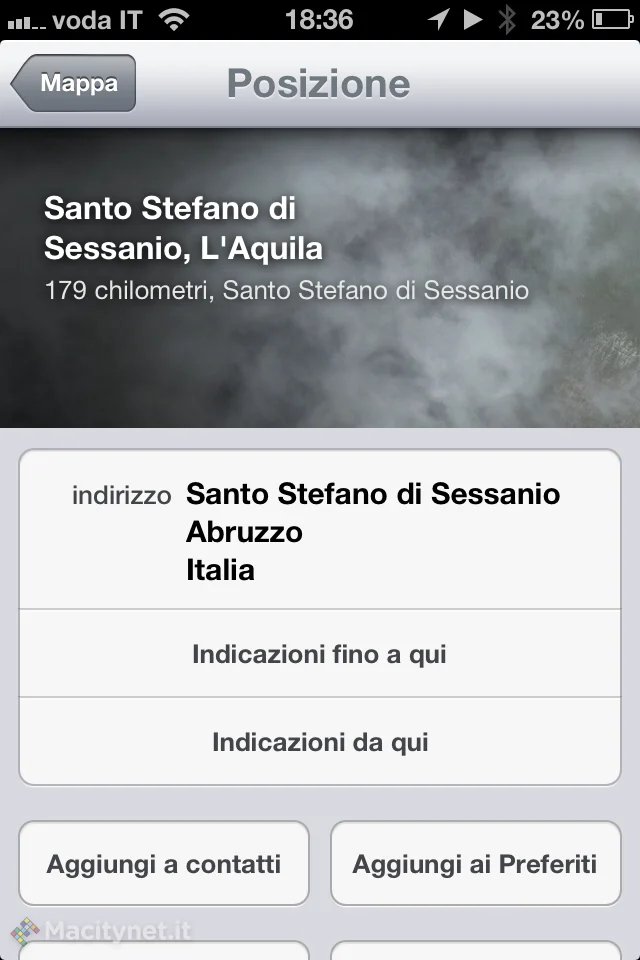Tap Aggiungi a contatti button
This screenshot has height=960, width=640.
164,864
